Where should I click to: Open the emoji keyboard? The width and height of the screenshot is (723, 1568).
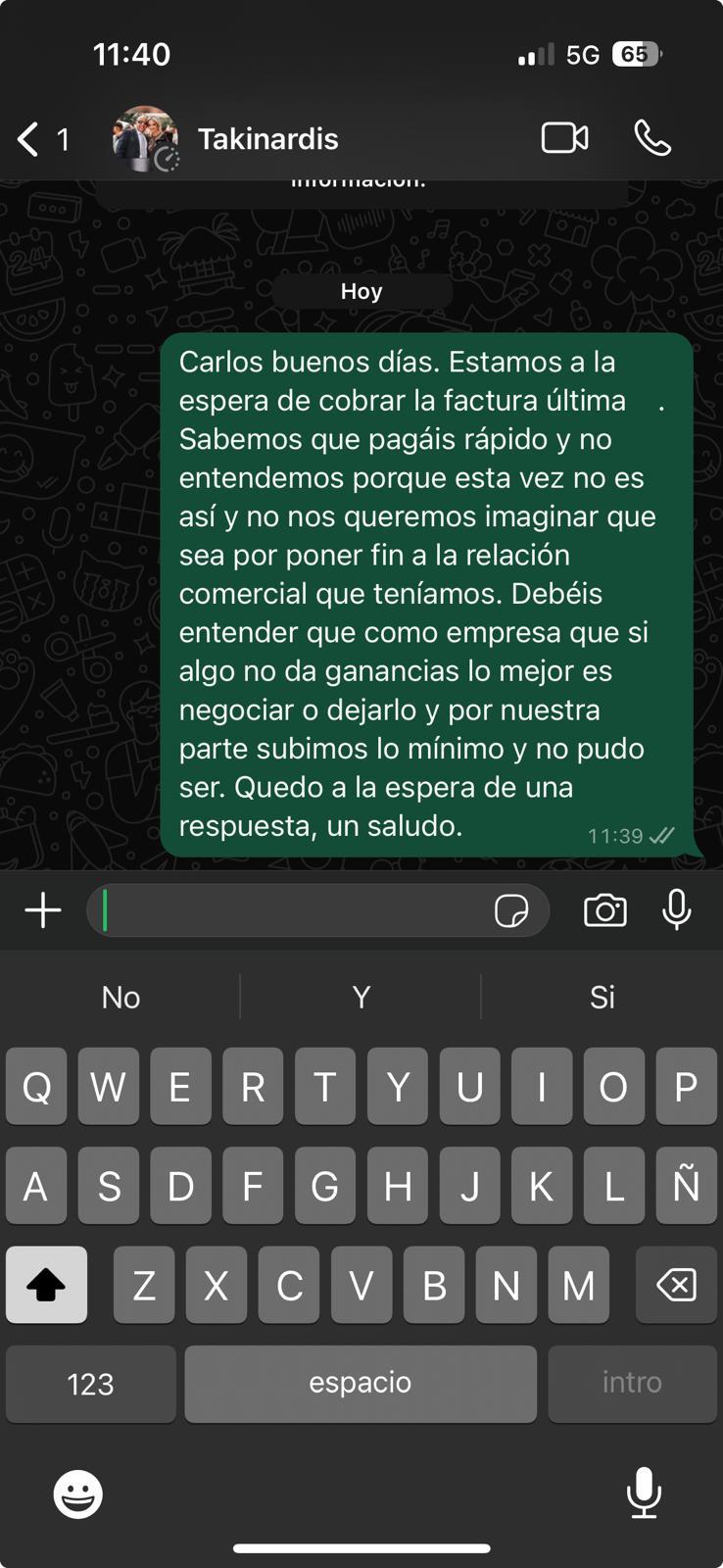[77, 1494]
